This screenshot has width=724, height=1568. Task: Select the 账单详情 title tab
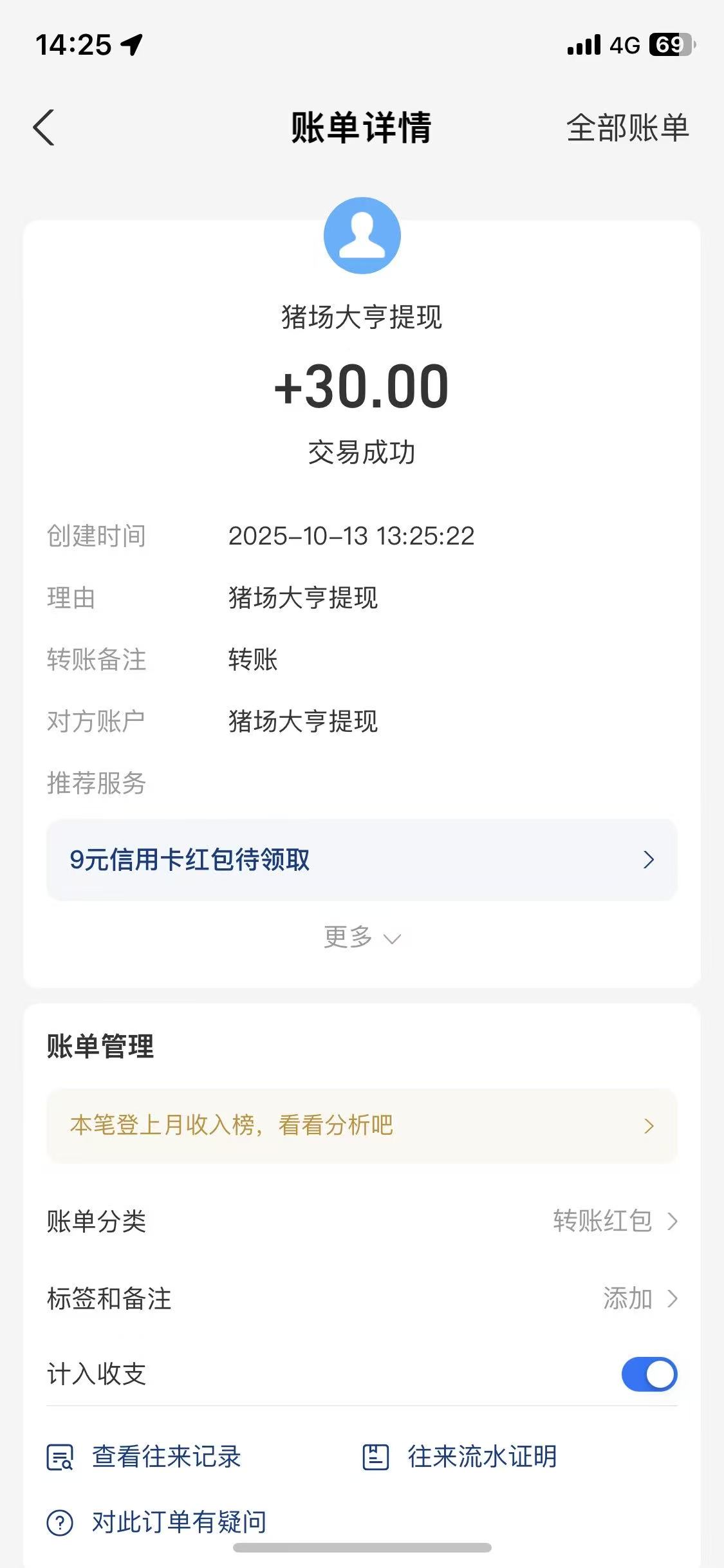point(362,127)
